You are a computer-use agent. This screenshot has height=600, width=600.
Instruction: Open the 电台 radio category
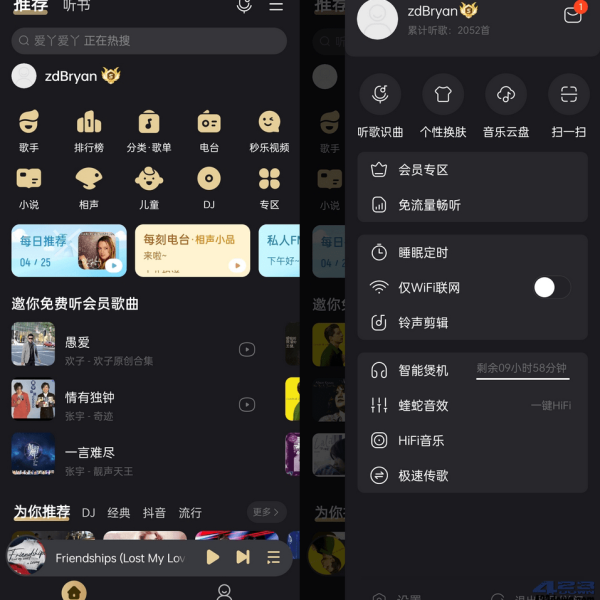(209, 131)
